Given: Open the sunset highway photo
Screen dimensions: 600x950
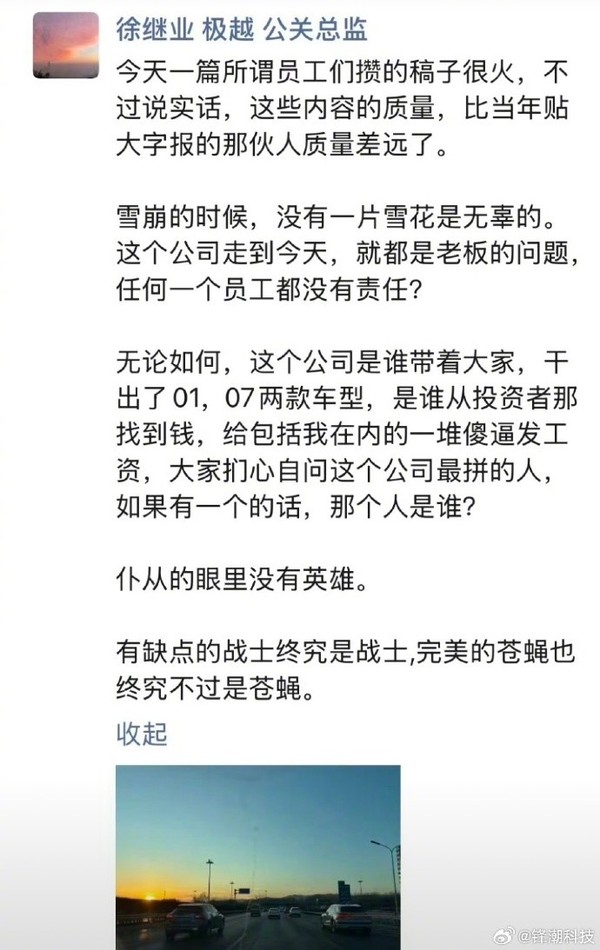Looking at the screenshot, I should pos(258,855).
